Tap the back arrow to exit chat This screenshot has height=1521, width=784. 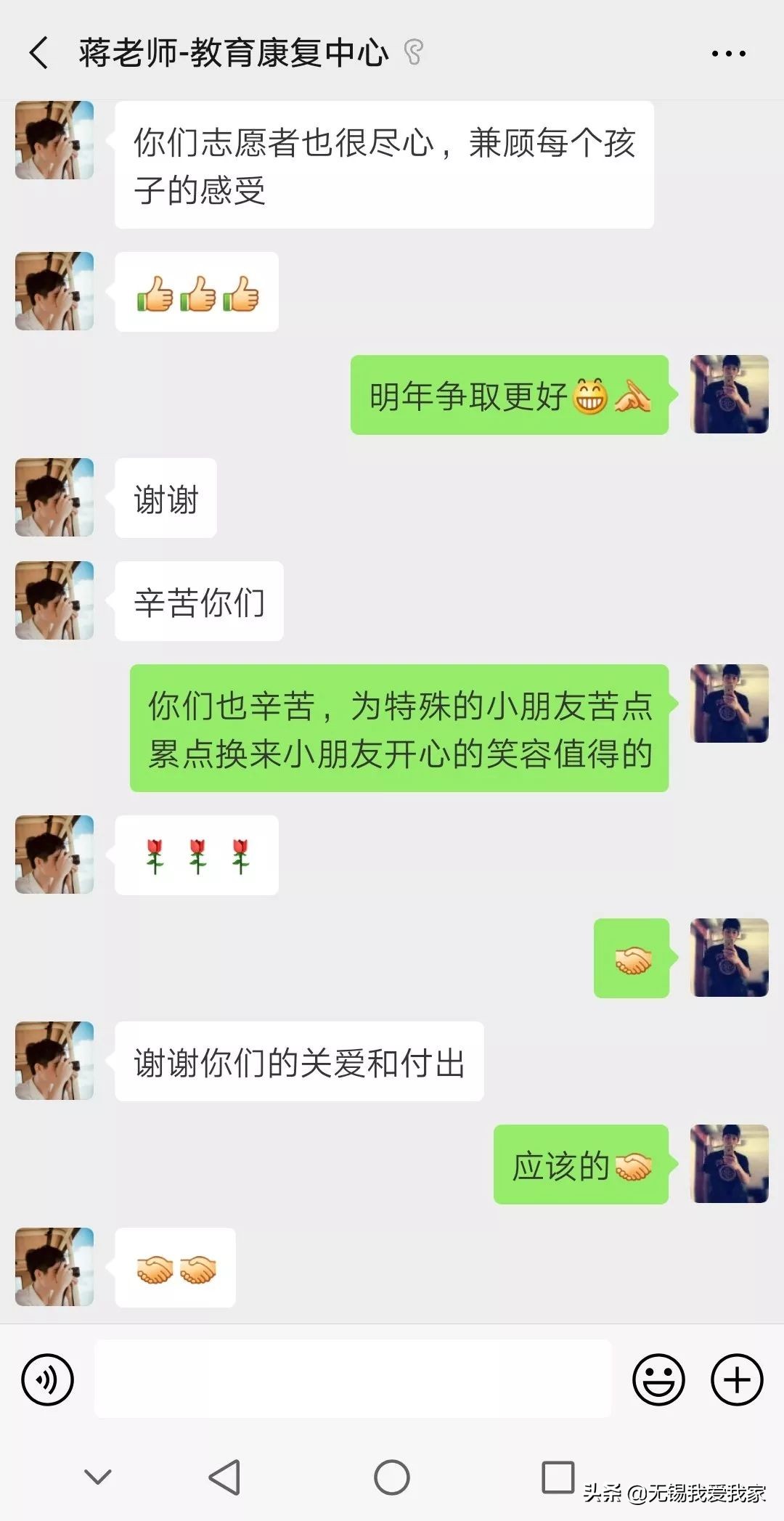(x=40, y=52)
